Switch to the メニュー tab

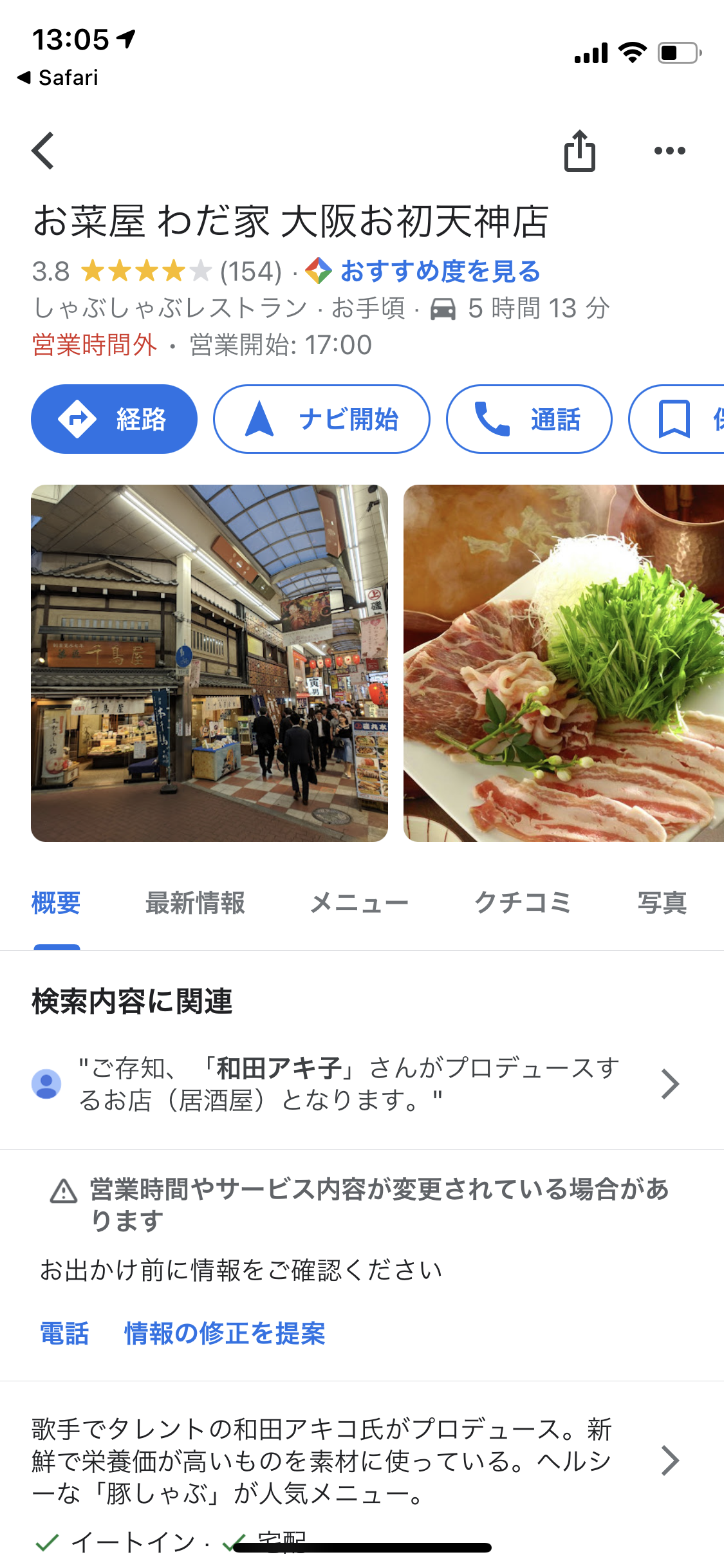[359, 903]
